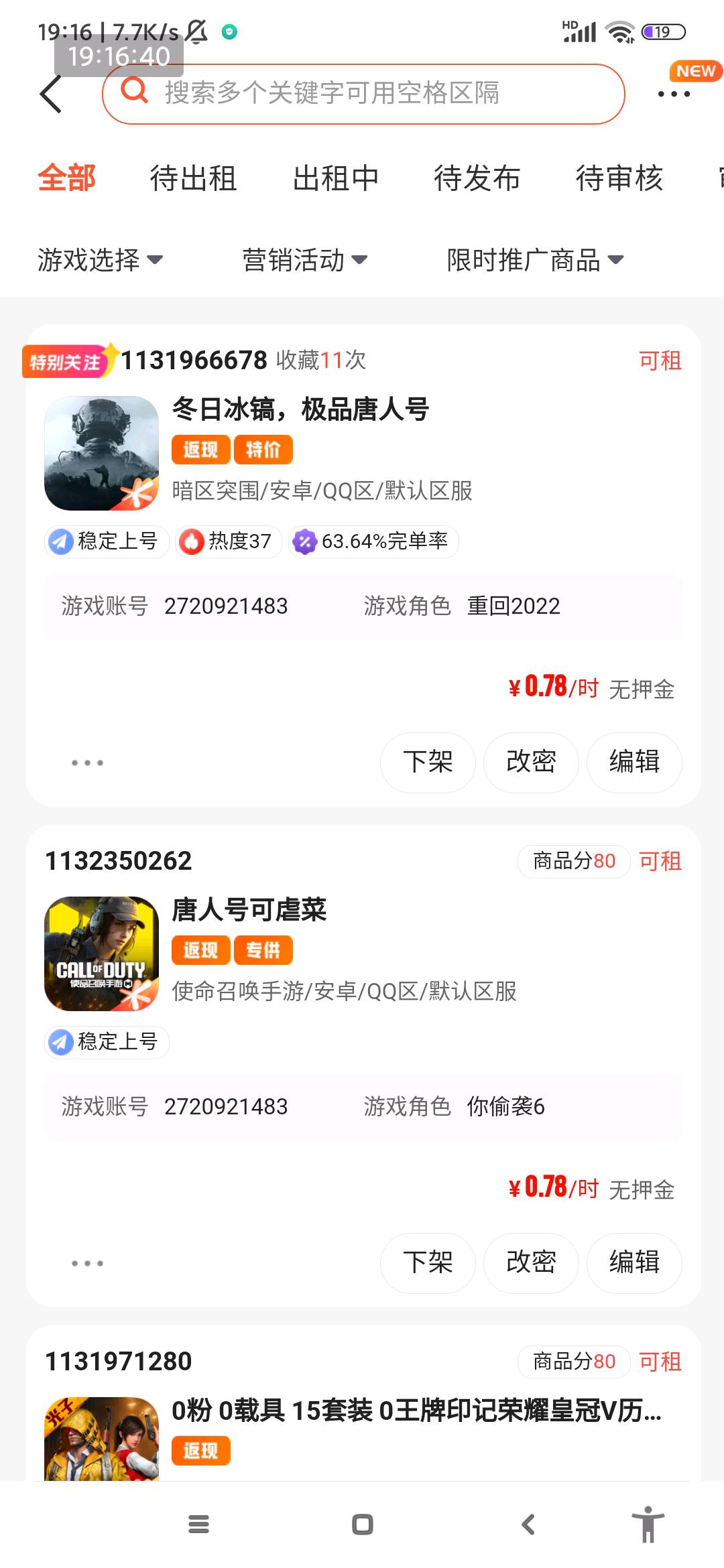
Task: Switch to the 出租中 tab
Action: (x=335, y=178)
